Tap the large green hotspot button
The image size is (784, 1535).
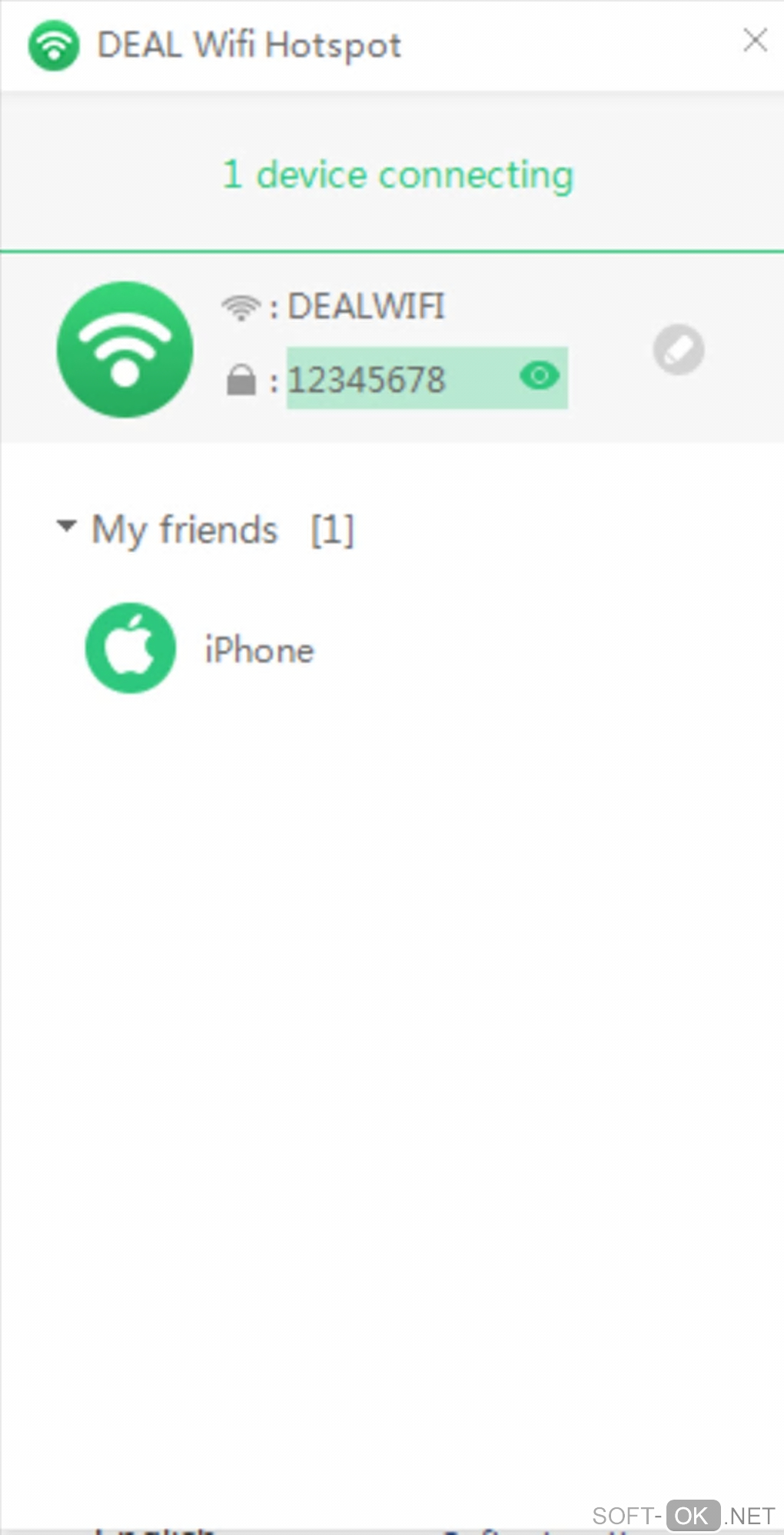(125, 350)
